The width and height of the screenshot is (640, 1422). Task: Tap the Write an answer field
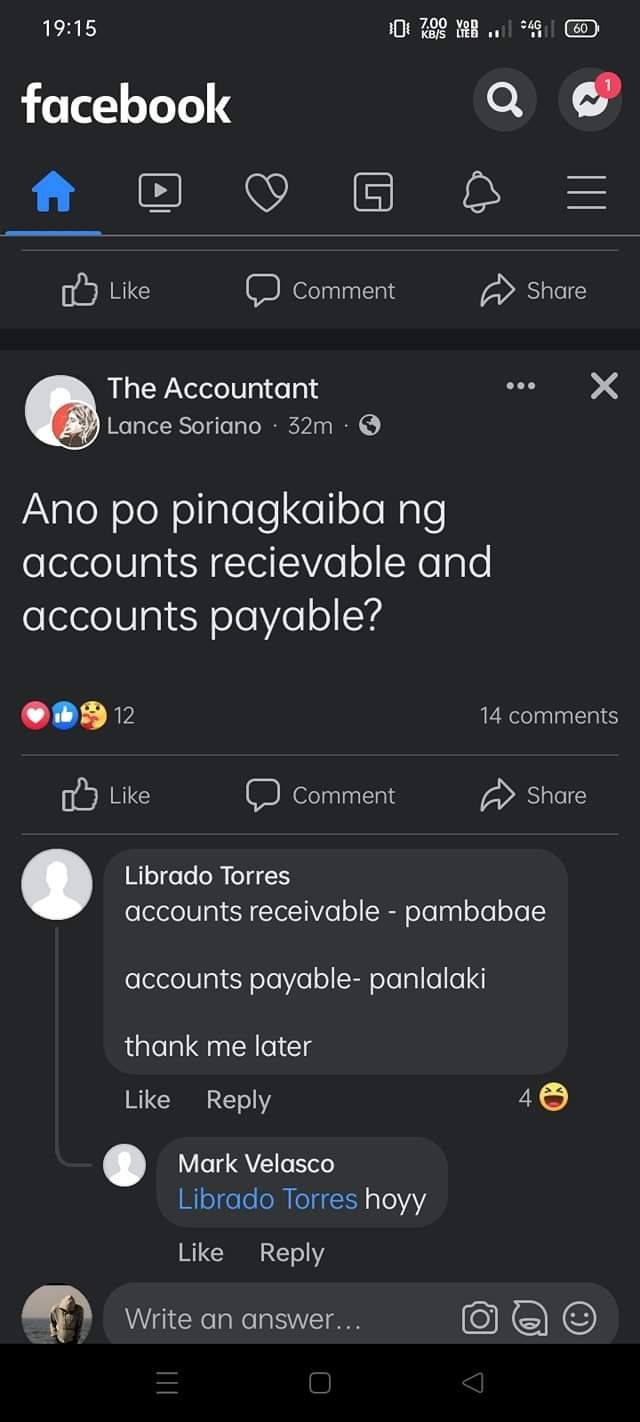pyautogui.click(x=280, y=1319)
